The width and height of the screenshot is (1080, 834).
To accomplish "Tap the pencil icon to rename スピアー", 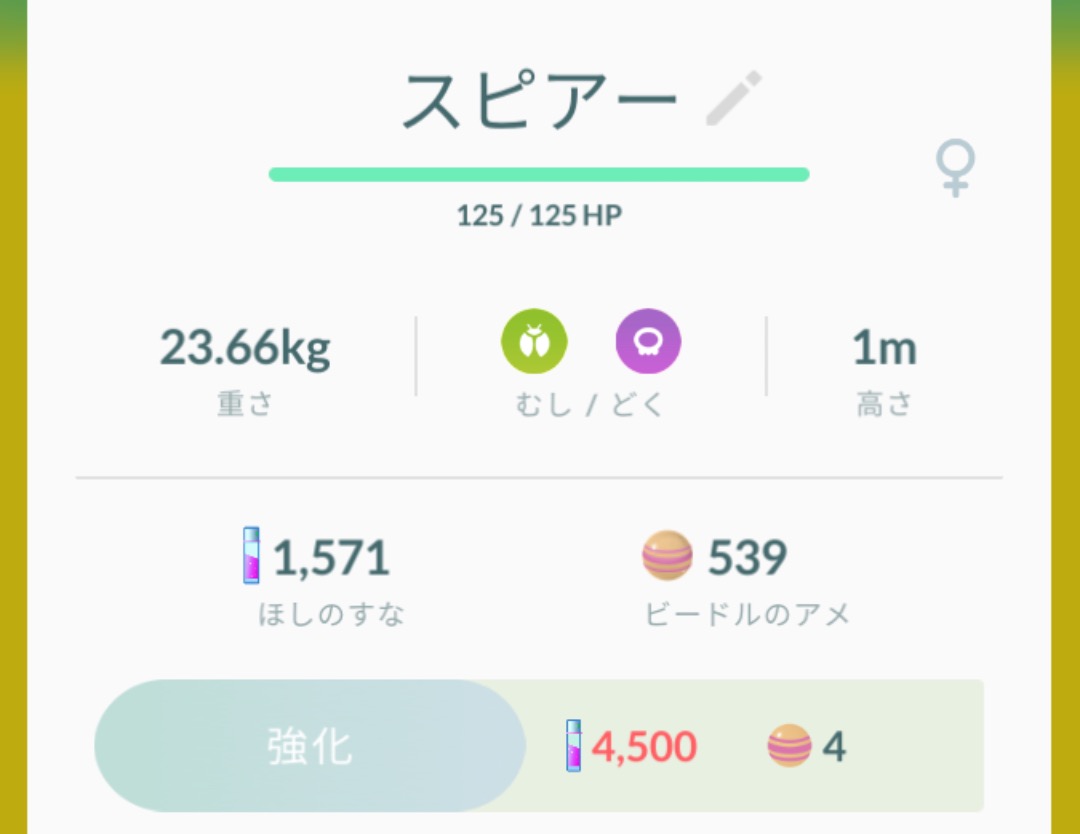I will [733, 99].
